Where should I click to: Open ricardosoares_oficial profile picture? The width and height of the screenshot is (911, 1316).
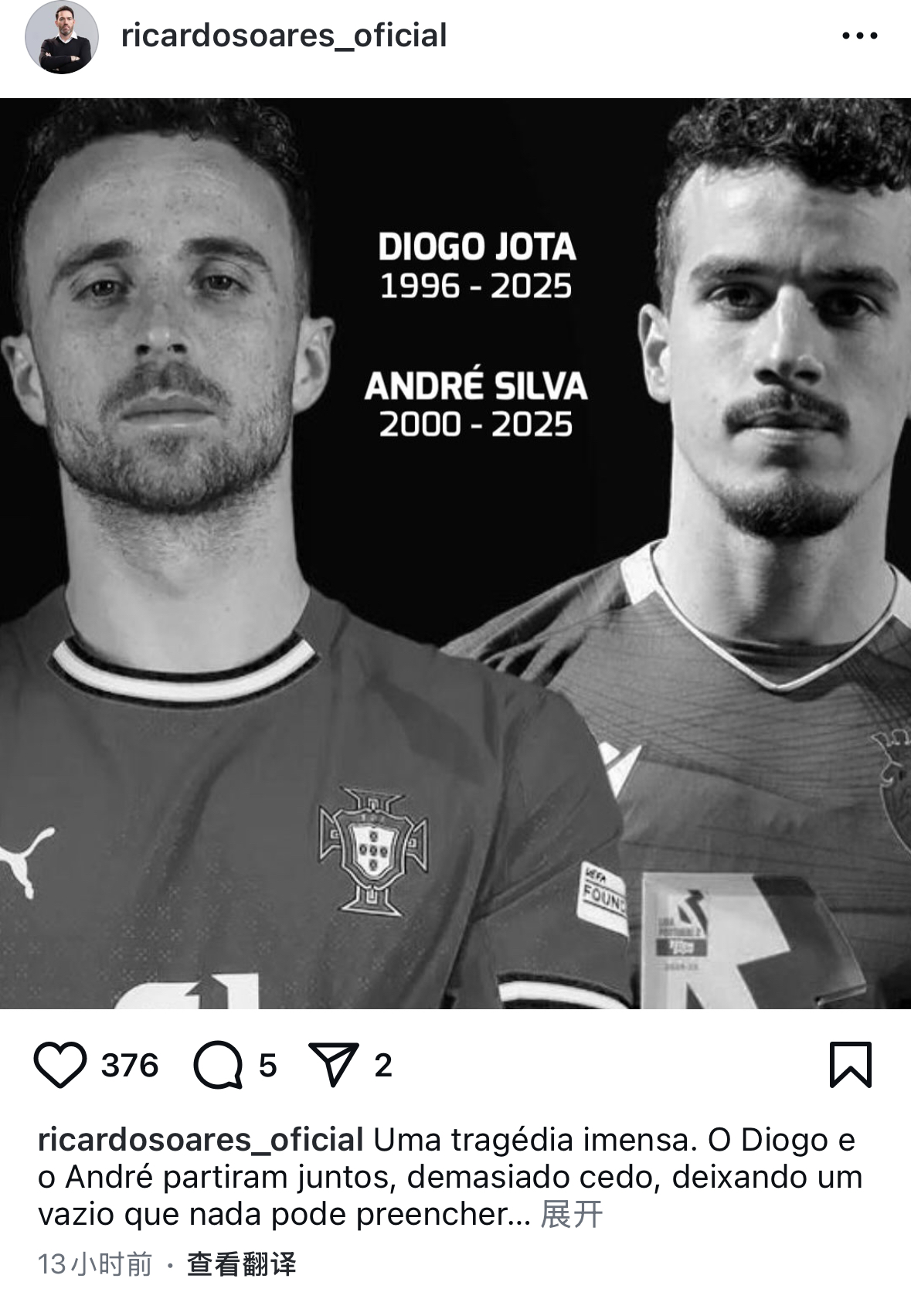pos(62,37)
